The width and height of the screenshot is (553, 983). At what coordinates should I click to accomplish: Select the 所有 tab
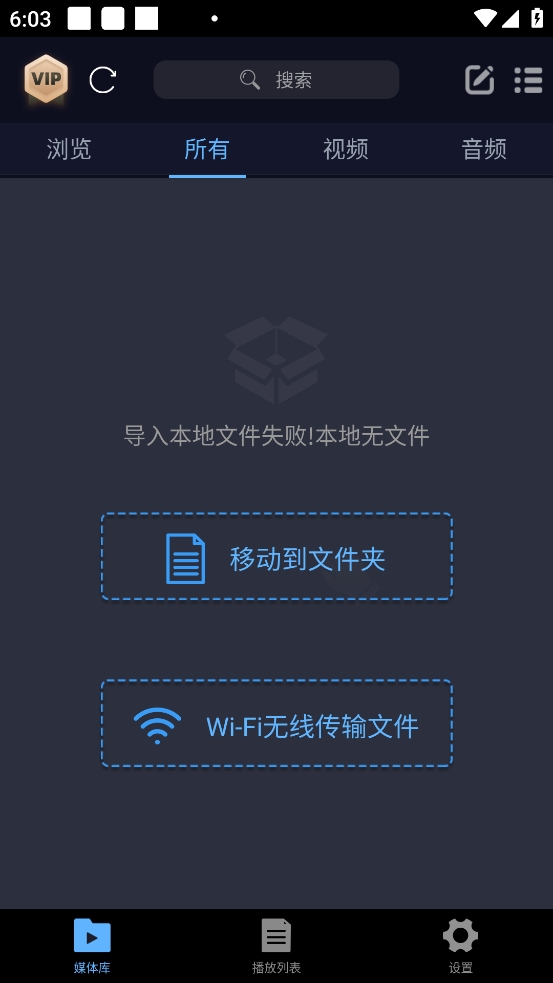(207, 149)
